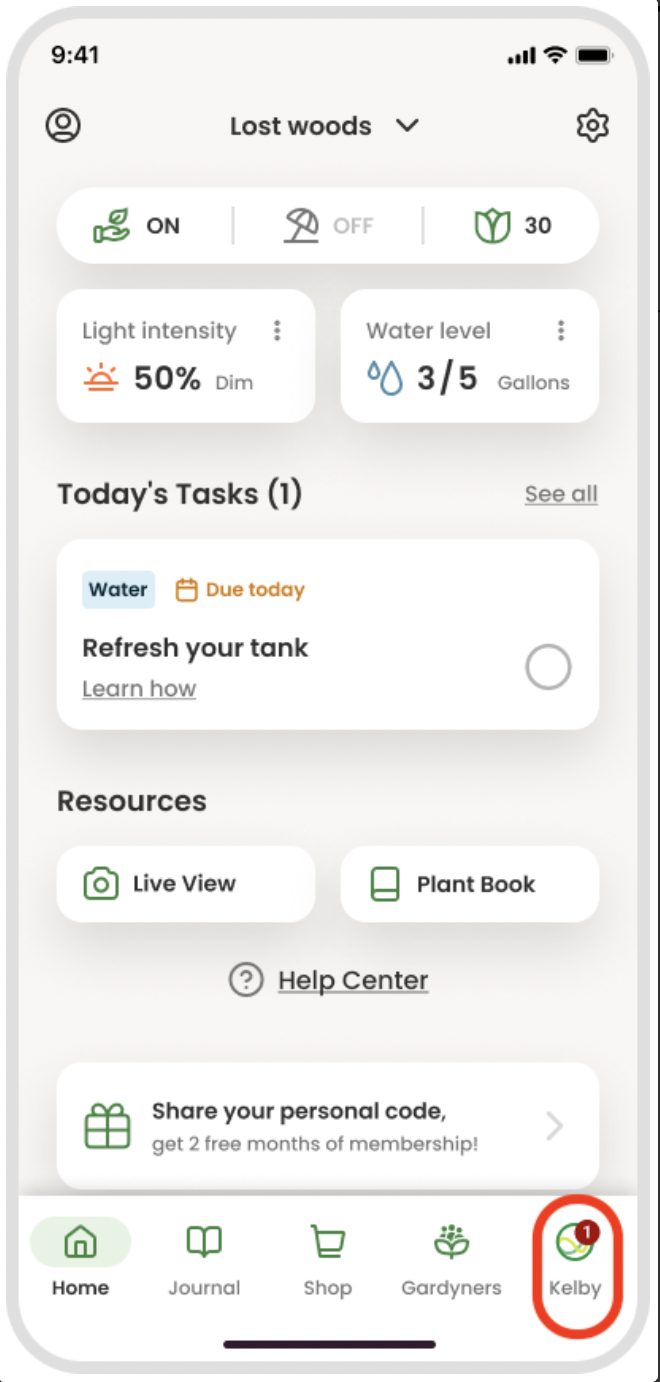Screen dimensions: 660x1382
Task: Mark Refresh your tank as done
Action: pyautogui.click(x=548, y=667)
